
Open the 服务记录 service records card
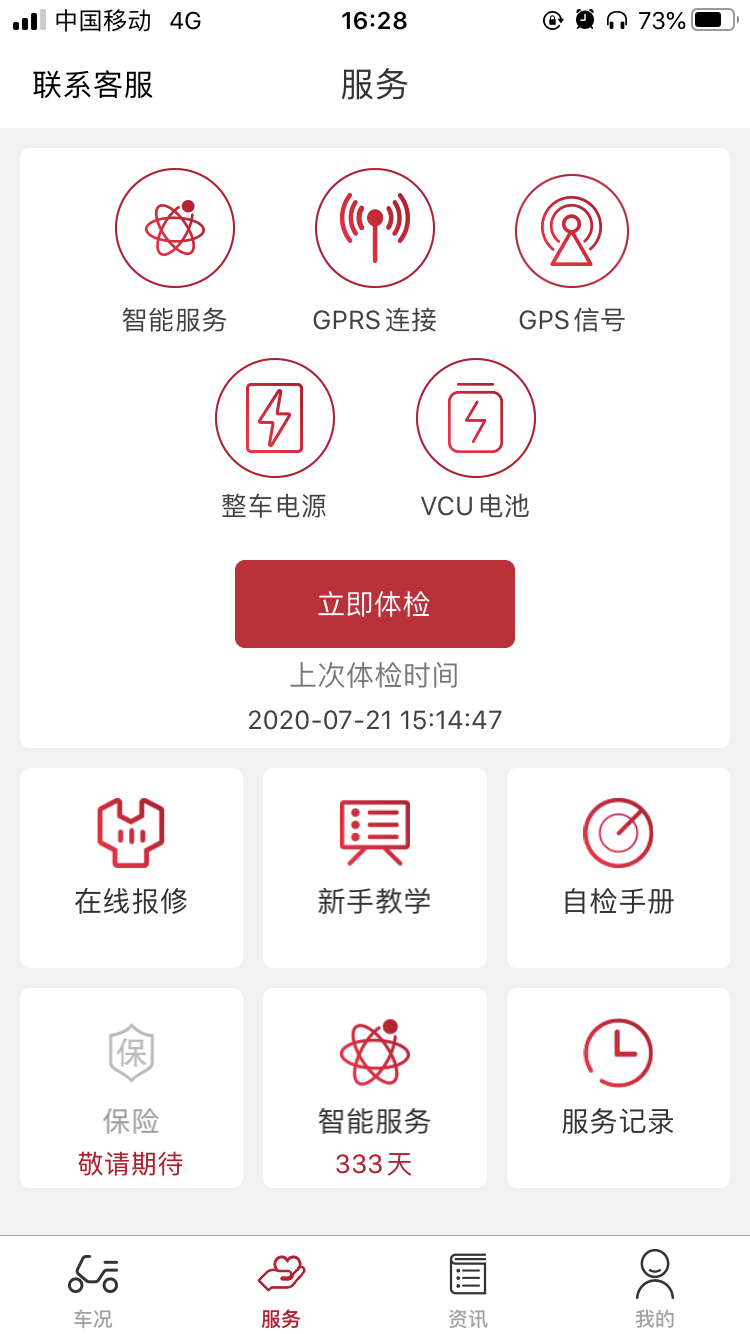(x=618, y=1088)
